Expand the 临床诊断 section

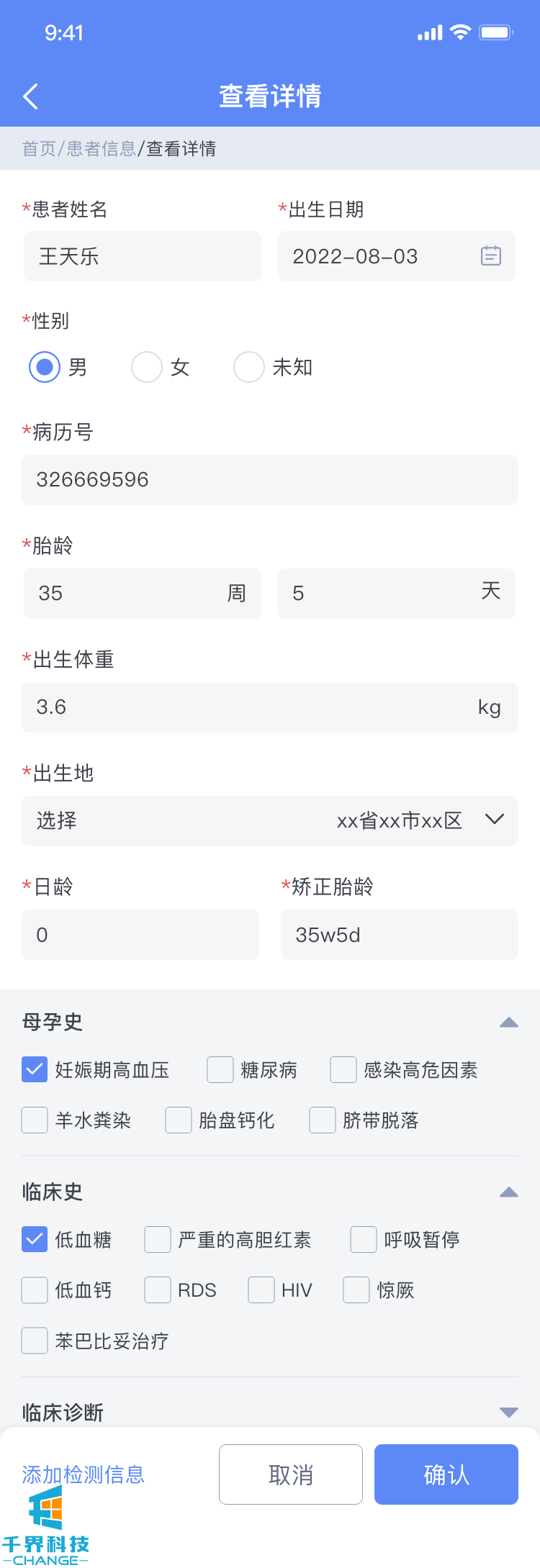pos(508,1413)
